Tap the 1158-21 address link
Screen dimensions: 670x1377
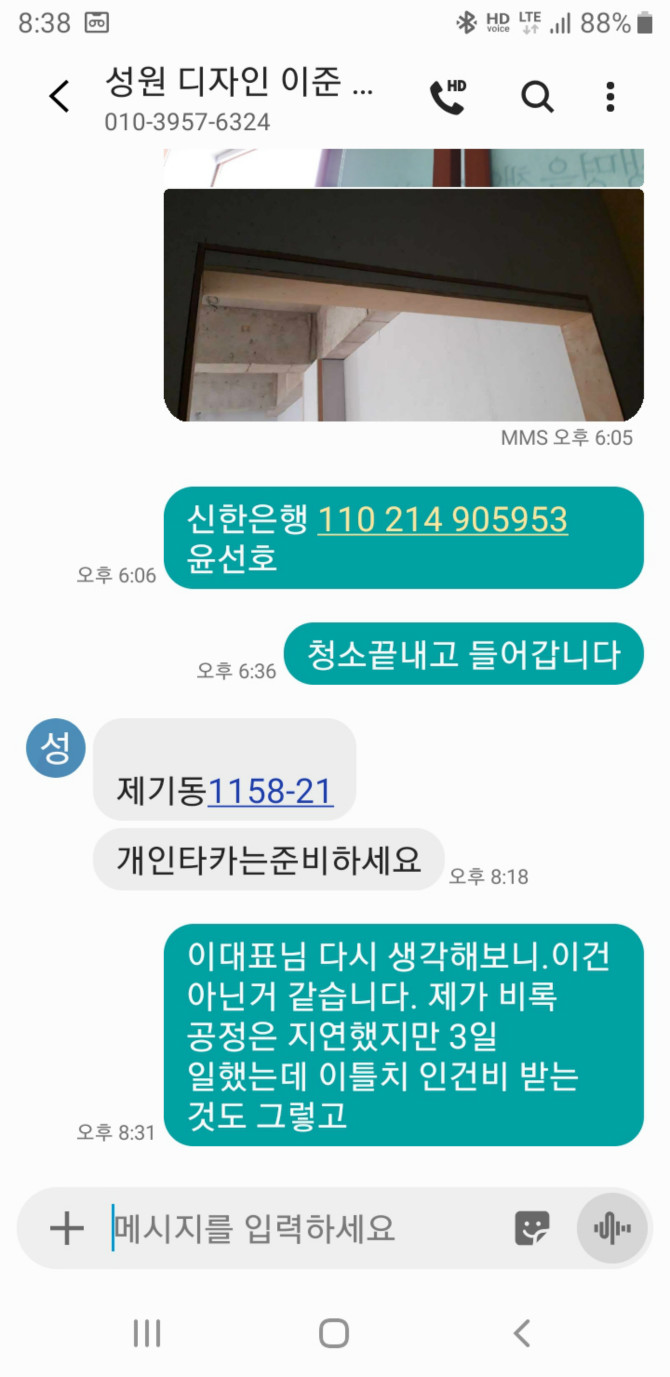coord(270,792)
